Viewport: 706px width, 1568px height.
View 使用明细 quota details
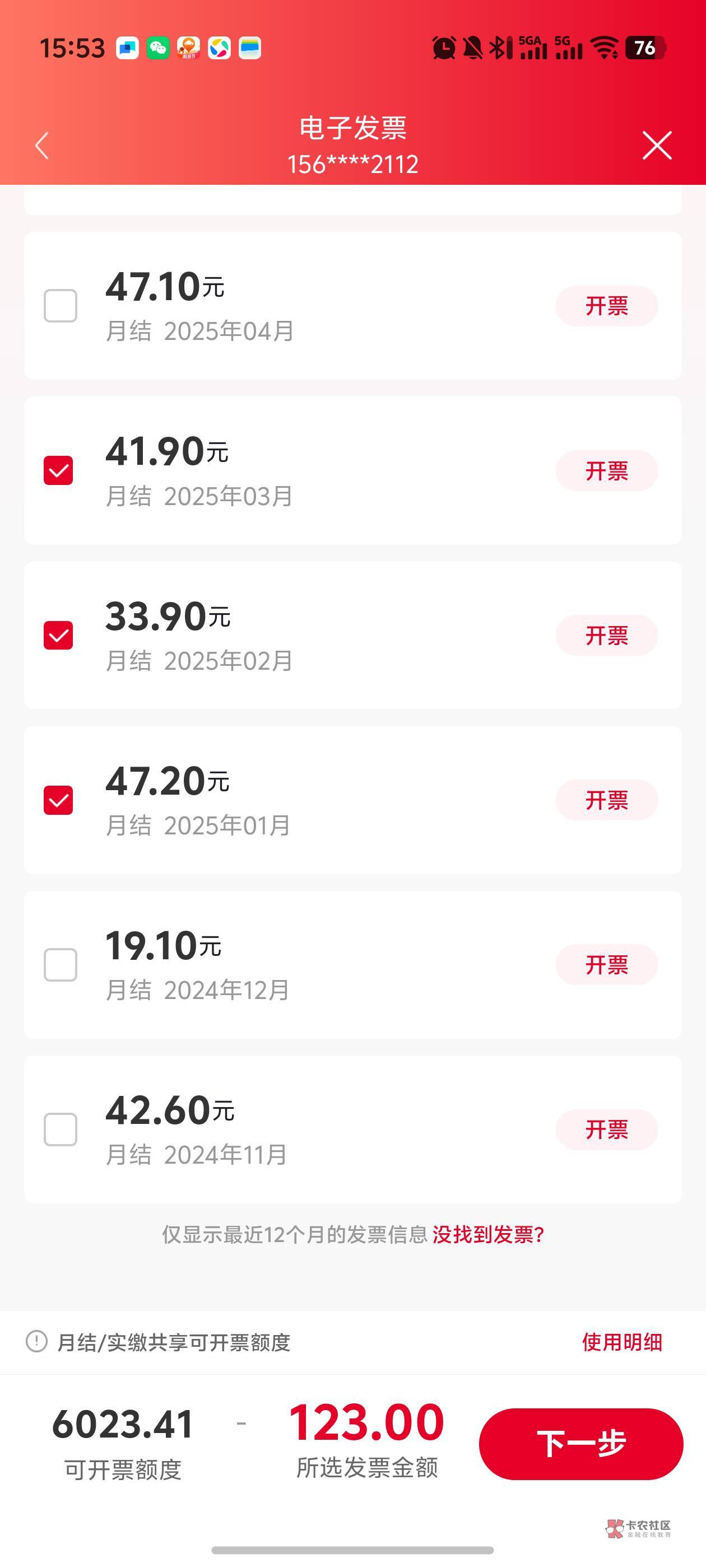pos(621,1342)
